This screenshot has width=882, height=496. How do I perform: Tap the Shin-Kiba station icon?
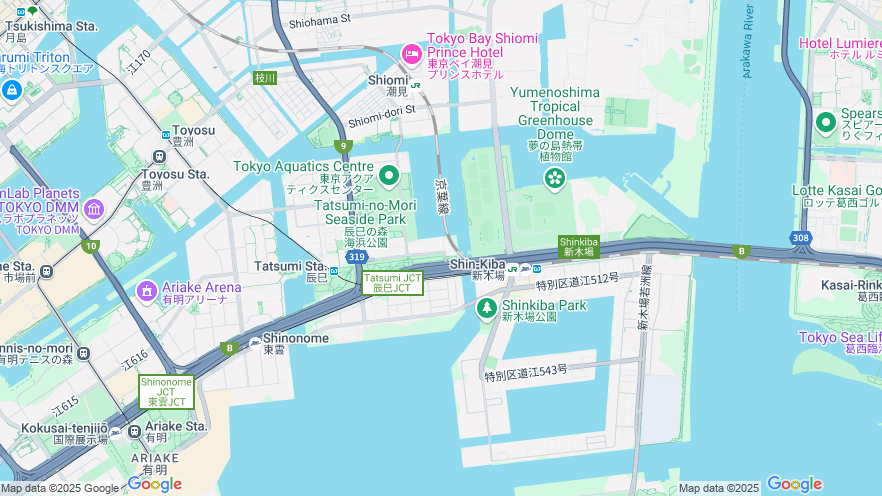pyautogui.click(x=512, y=268)
